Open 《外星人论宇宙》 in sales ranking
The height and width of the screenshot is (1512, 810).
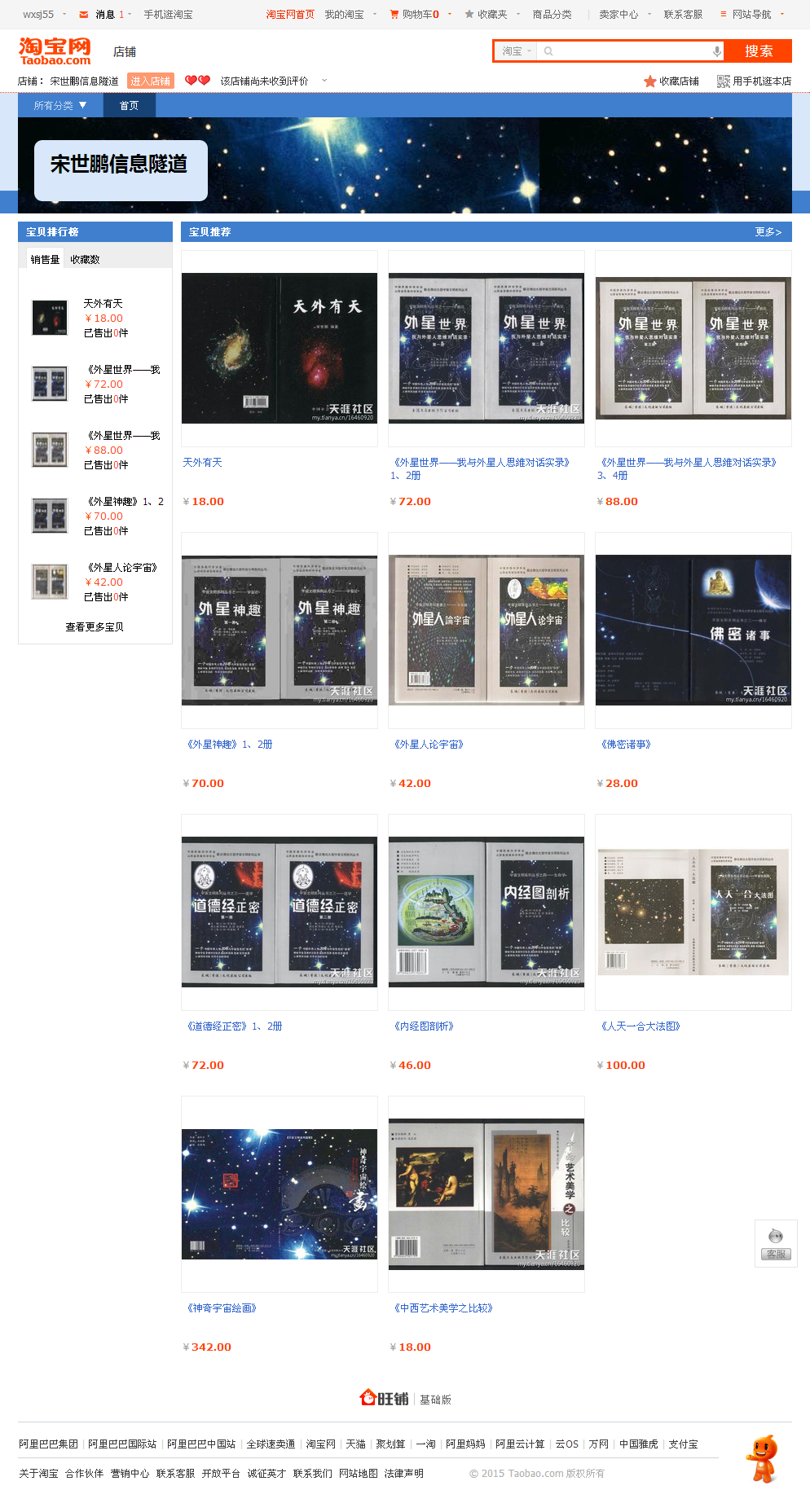[x=122, y=568]
